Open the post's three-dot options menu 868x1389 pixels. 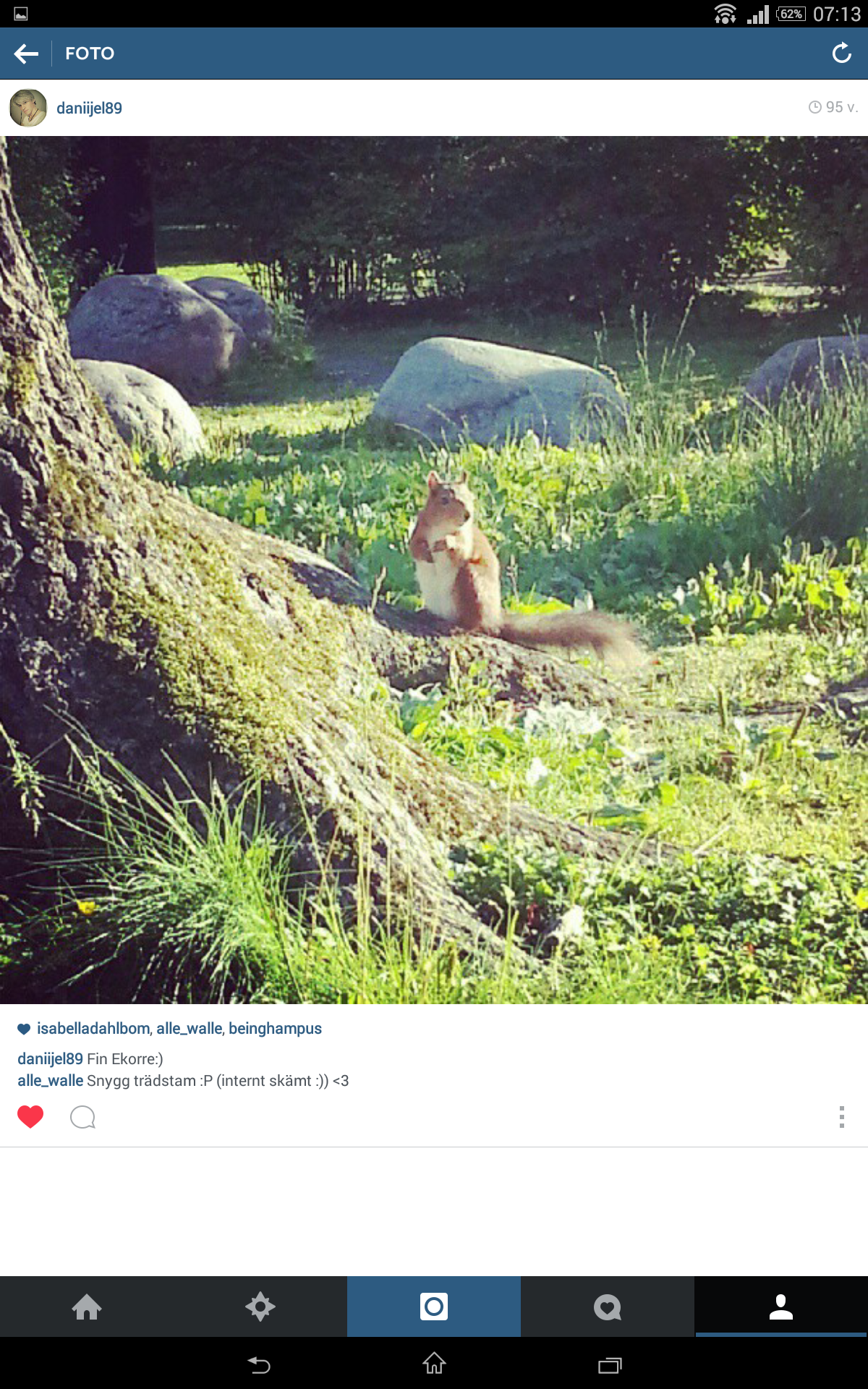pos(841,1117)
